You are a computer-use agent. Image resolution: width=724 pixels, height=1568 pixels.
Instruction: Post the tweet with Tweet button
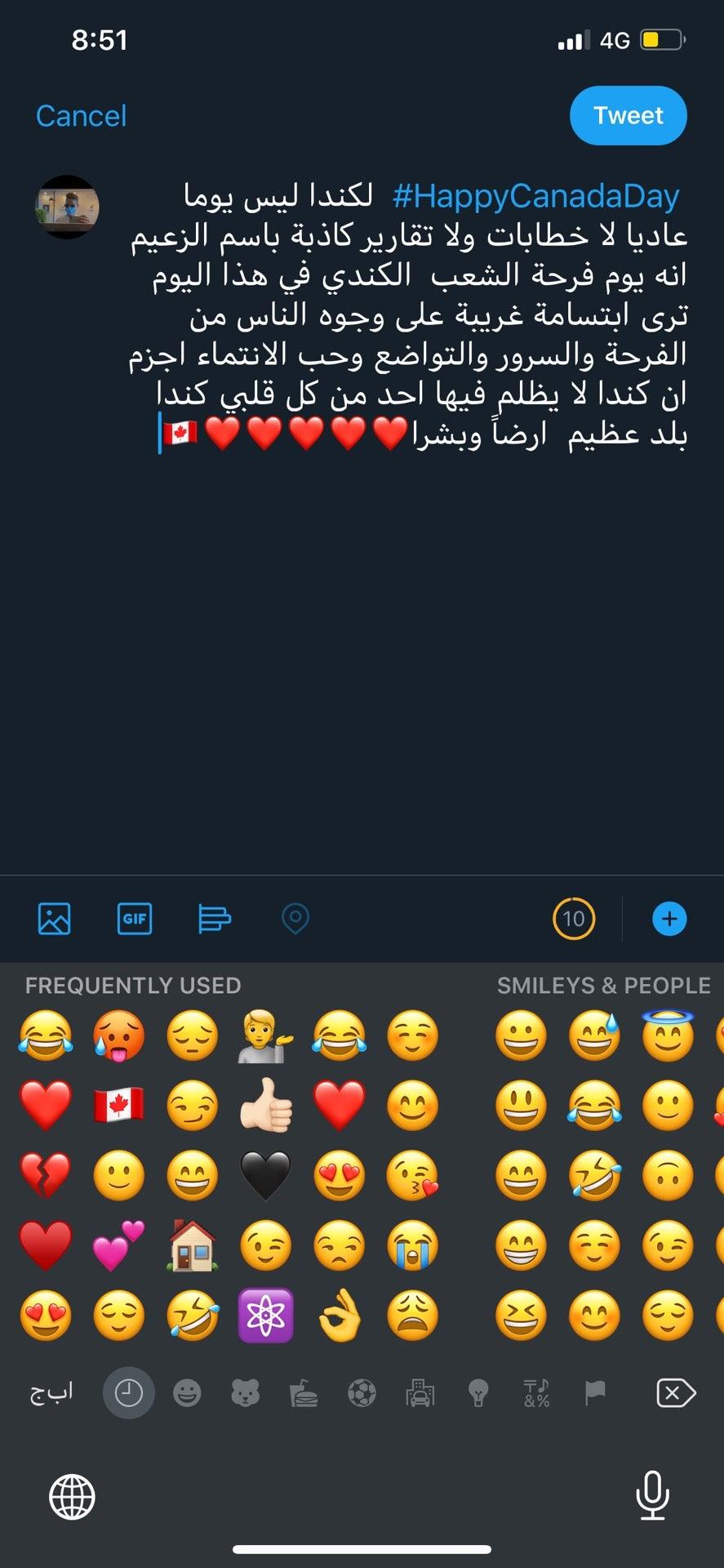coord(628,115)
